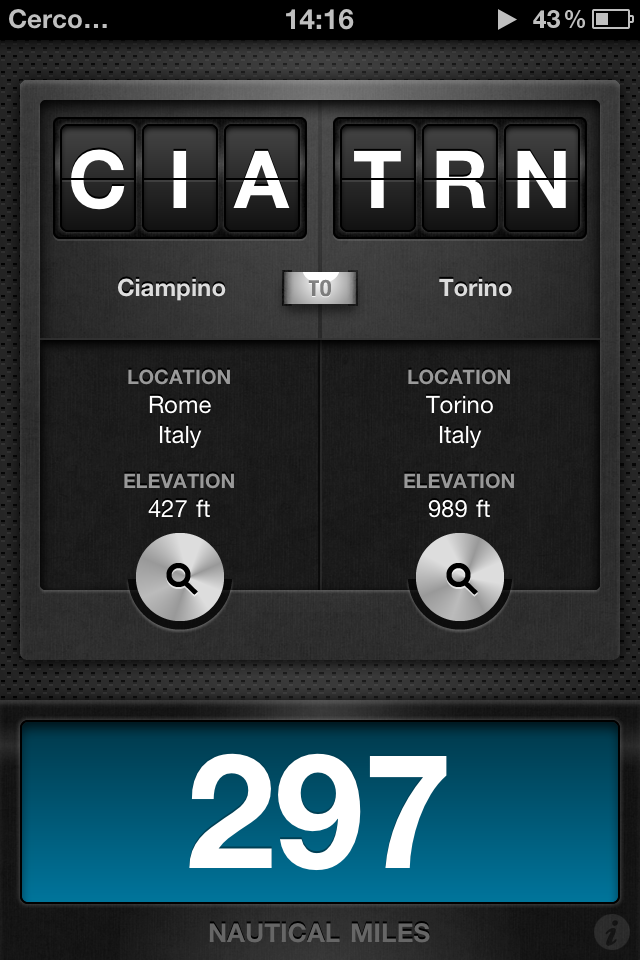Search for a new arrival airport under Torino

[460, 578]
